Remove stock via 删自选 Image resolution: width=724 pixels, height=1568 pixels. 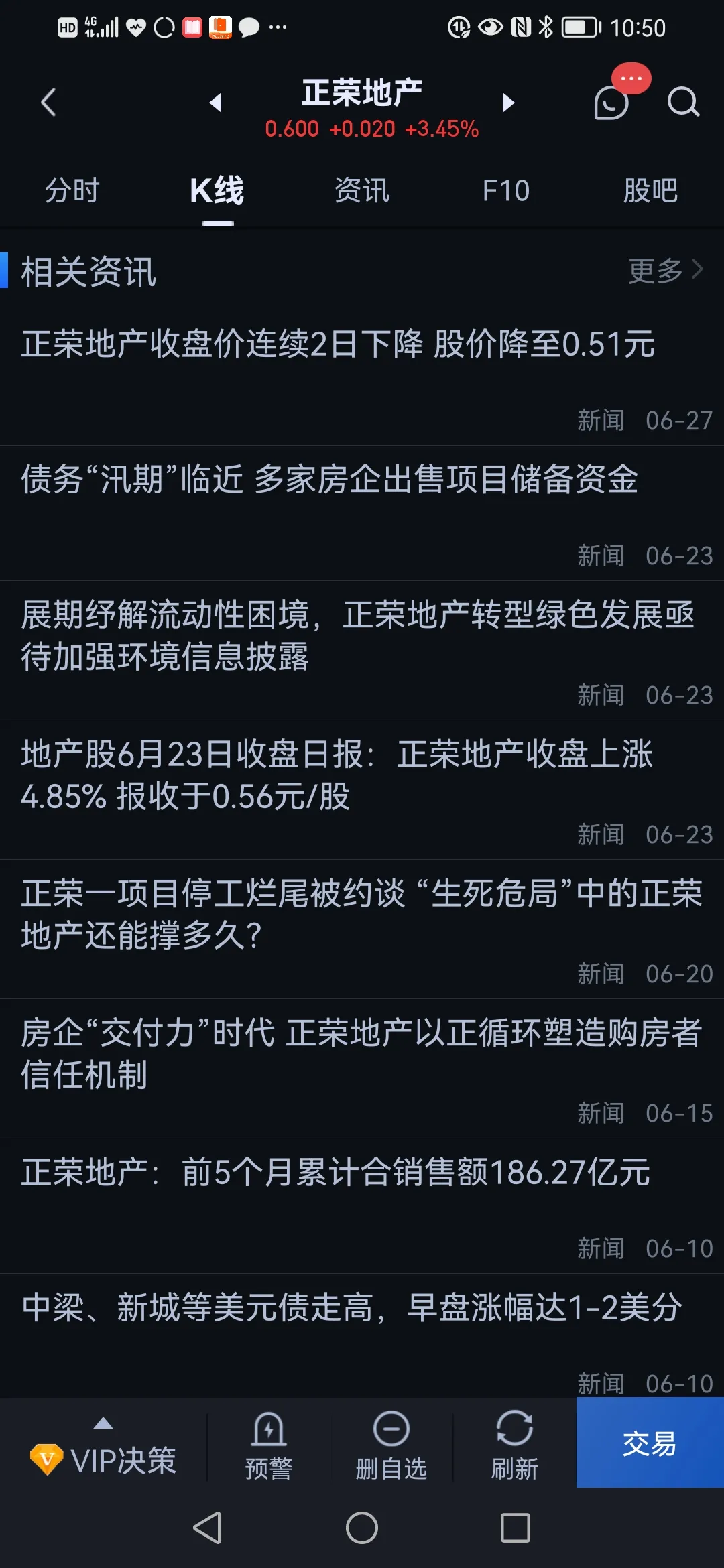click(391, 1445)
